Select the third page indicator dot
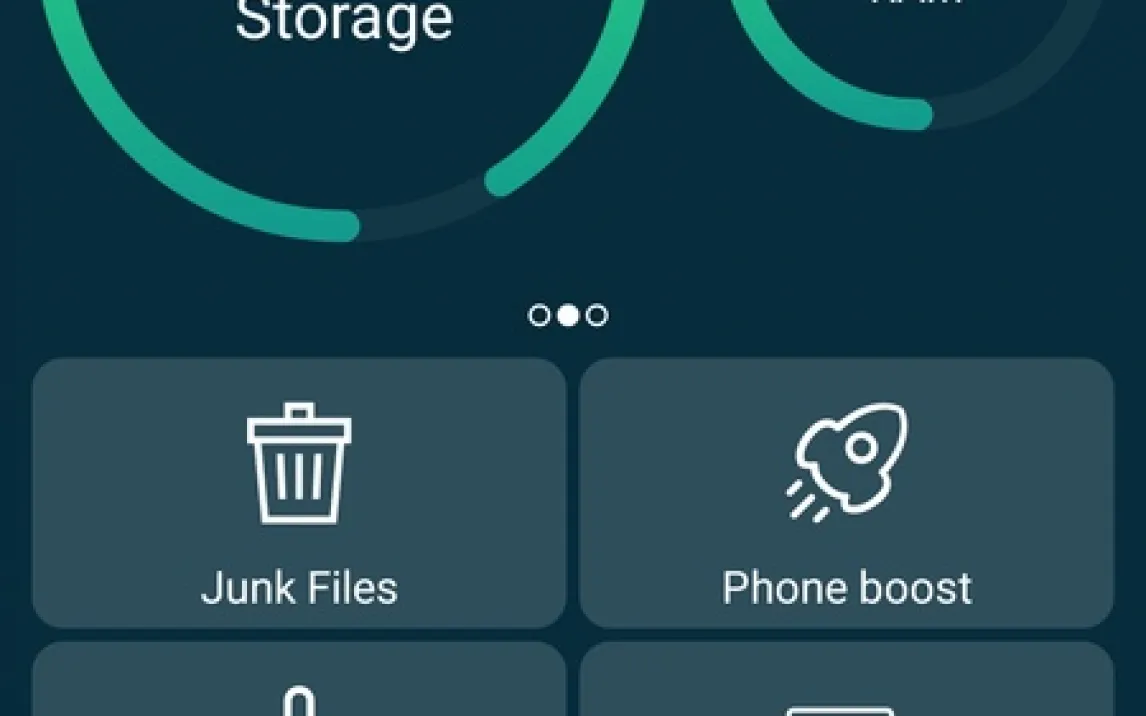The height and width of the screenshot is (716, 1146). click(x=597, y=316)
